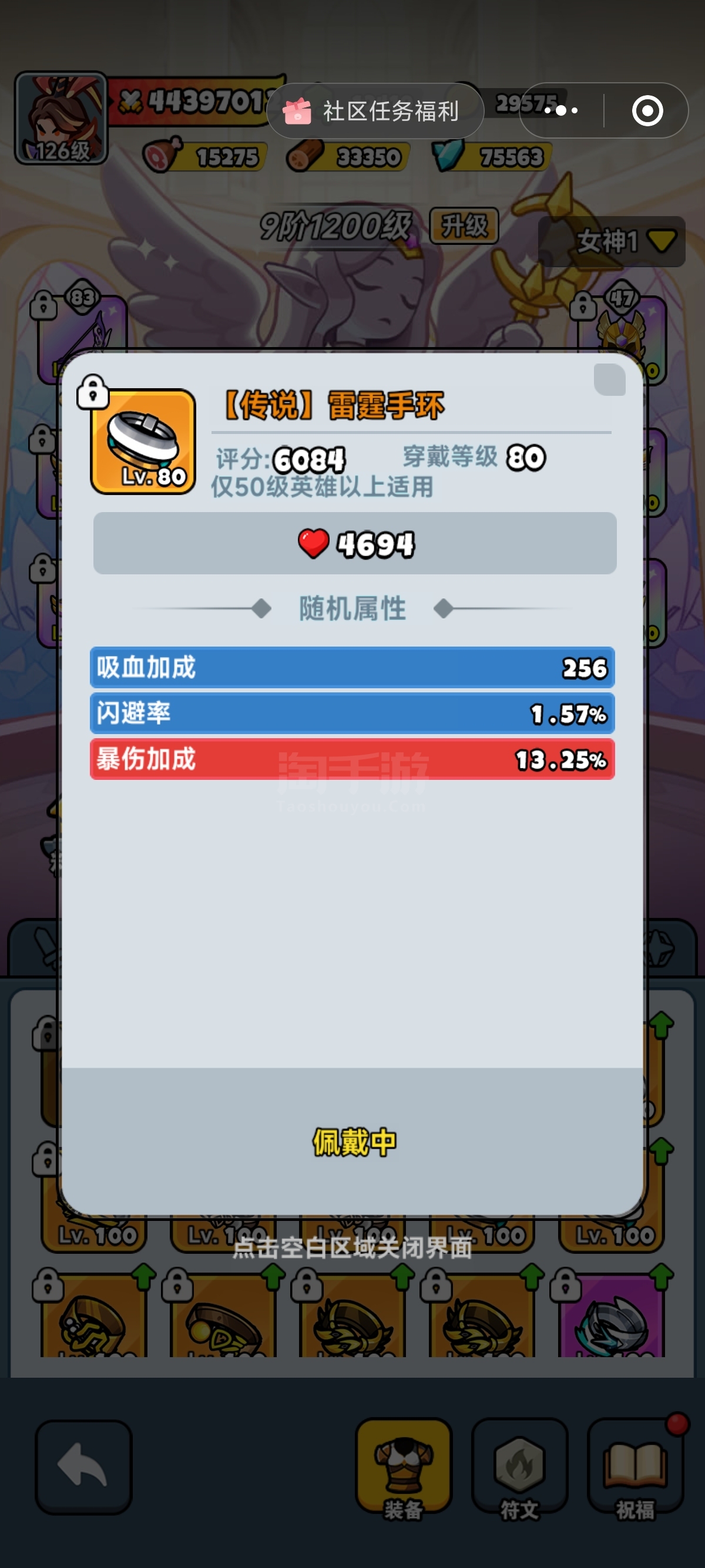
Task: Tap the 升级 upgrade button
Action: tap(464, 226)
